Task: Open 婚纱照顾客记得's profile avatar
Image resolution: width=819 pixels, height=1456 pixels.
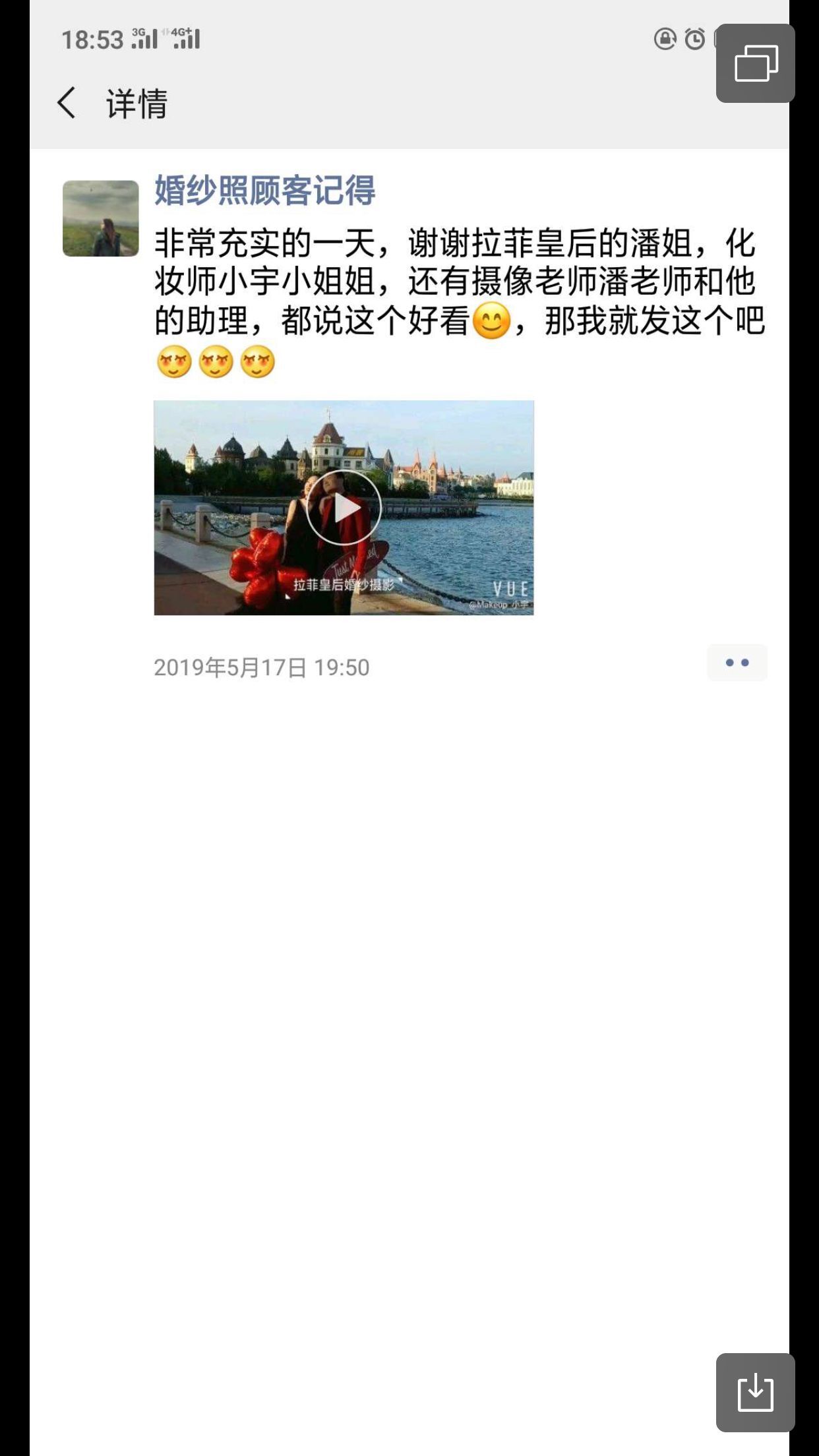Action: point(100,218)
